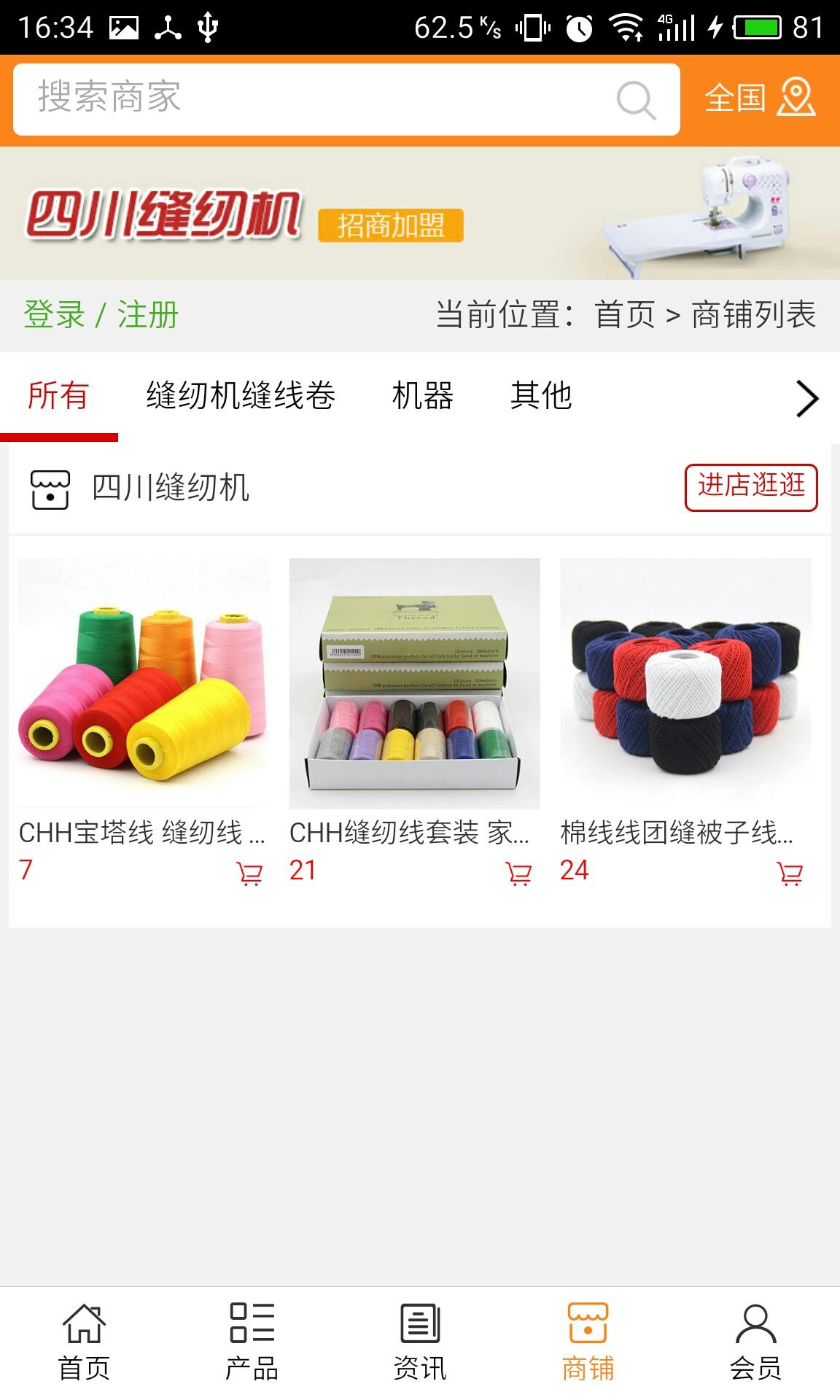Switch to the 机器 category tab

point(423,396)
